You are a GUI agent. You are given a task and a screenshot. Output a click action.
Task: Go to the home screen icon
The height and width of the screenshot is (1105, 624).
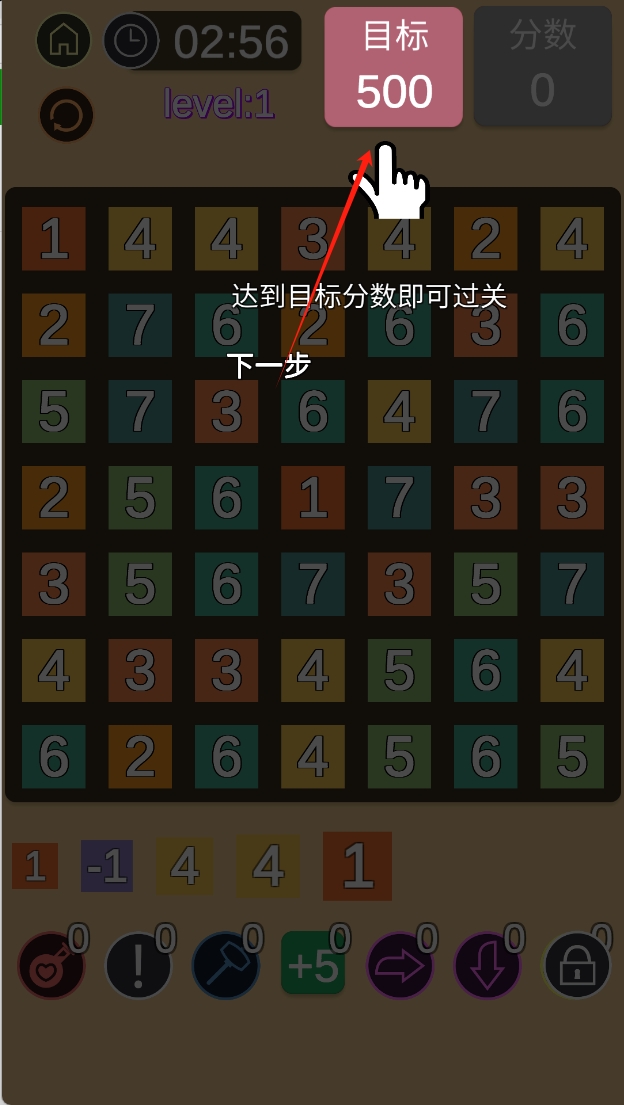64,40
